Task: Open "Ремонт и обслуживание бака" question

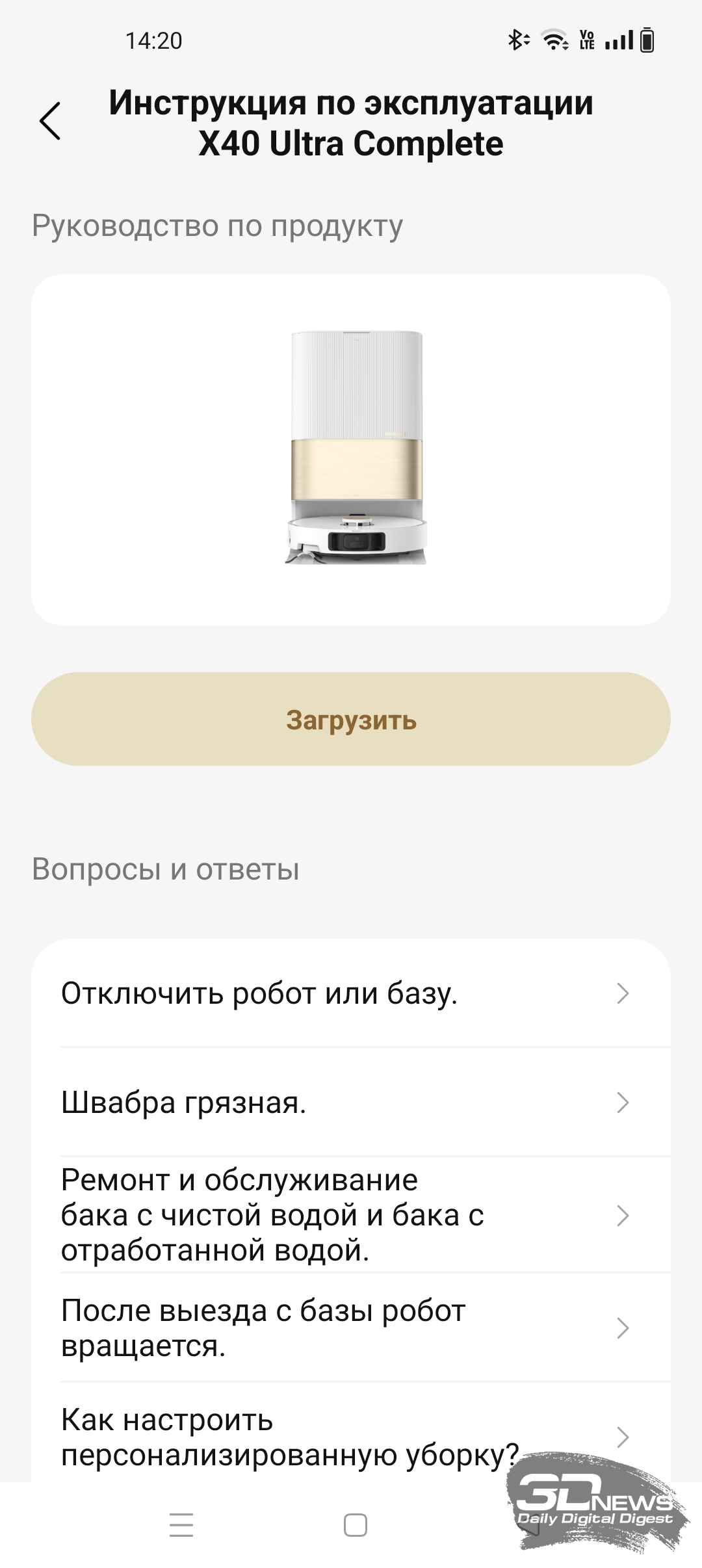Action: 351,1215
